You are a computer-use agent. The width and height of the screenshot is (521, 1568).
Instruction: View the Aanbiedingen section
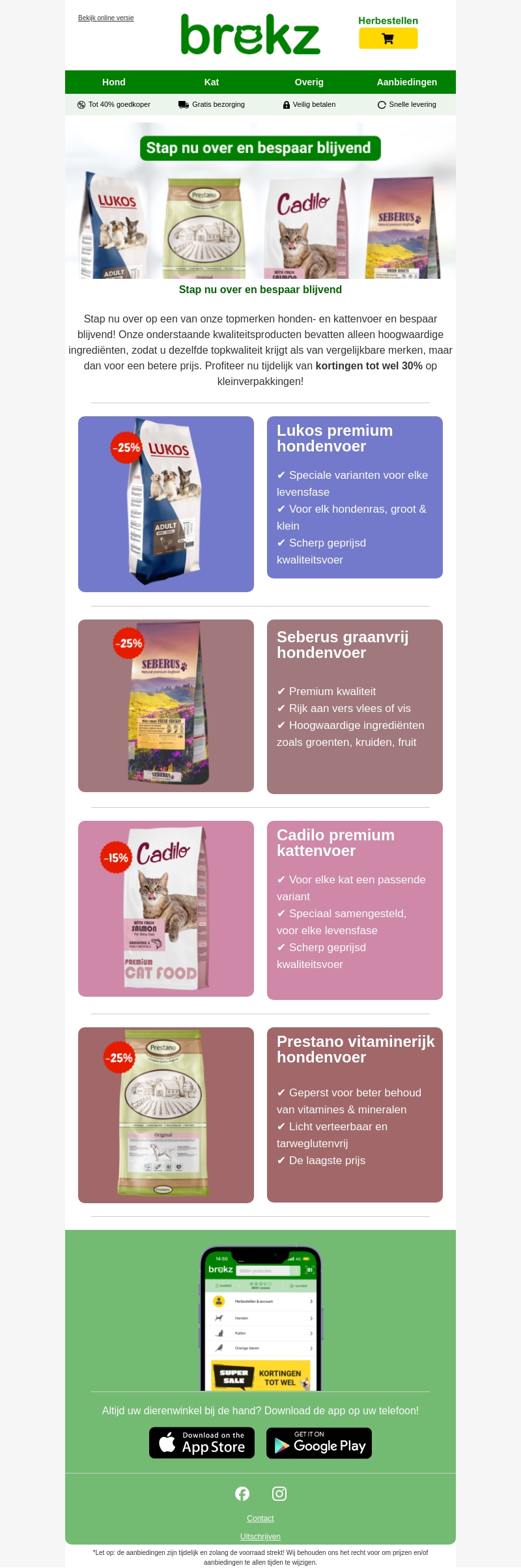click(x=406, y=82)
